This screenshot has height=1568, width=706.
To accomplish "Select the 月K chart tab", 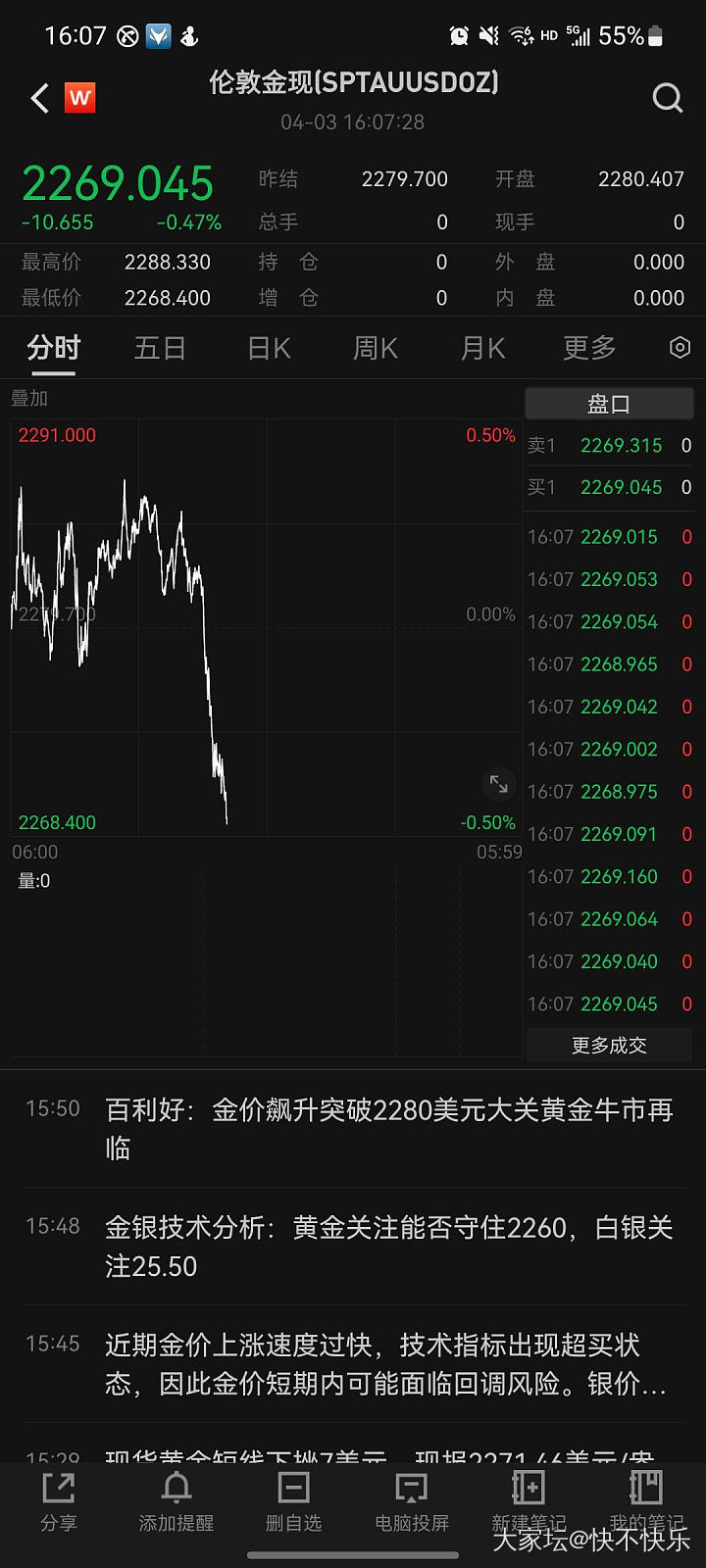I will click(482, 348).
